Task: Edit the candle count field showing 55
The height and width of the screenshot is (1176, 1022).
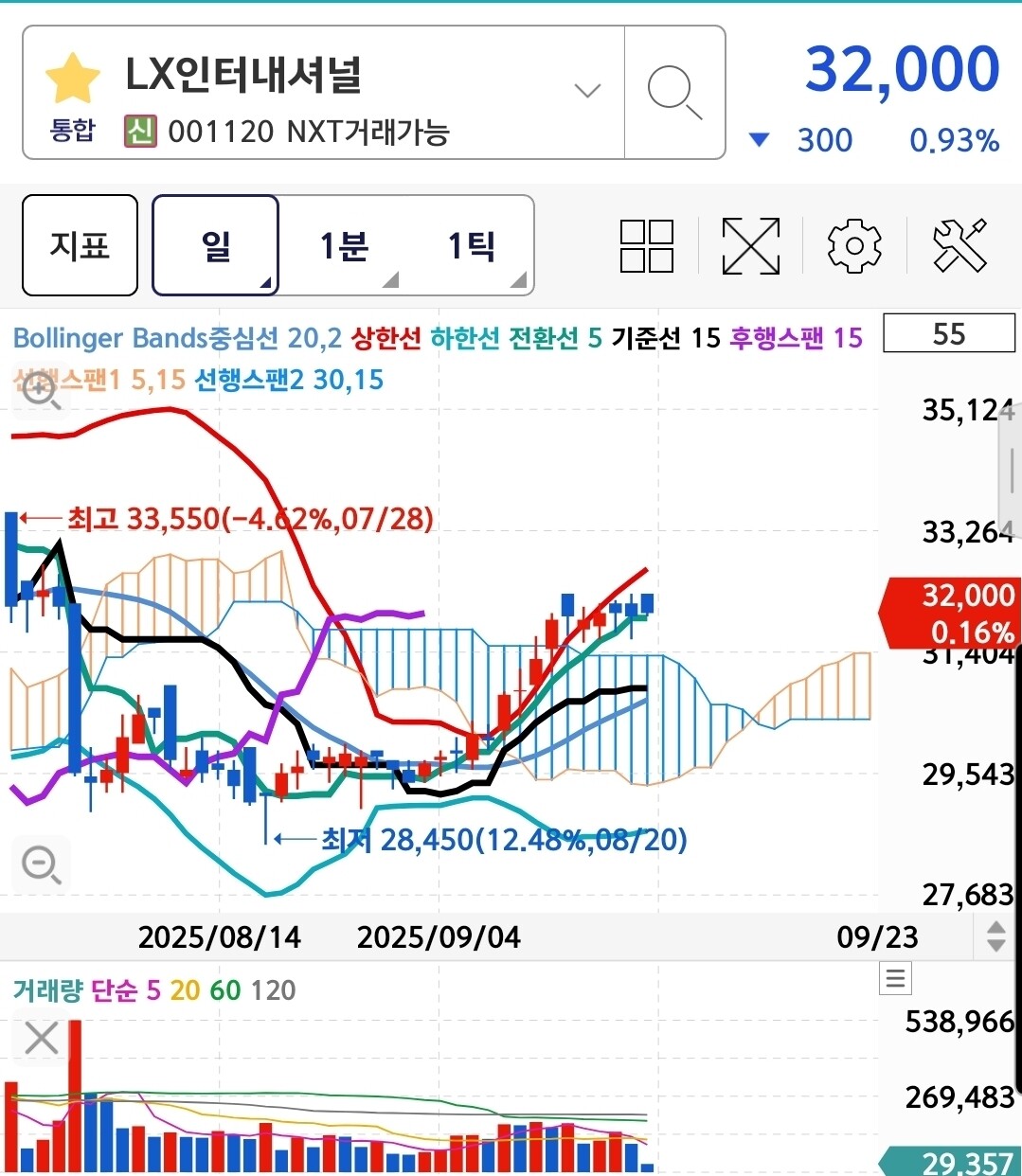Action: pos(948,333)
